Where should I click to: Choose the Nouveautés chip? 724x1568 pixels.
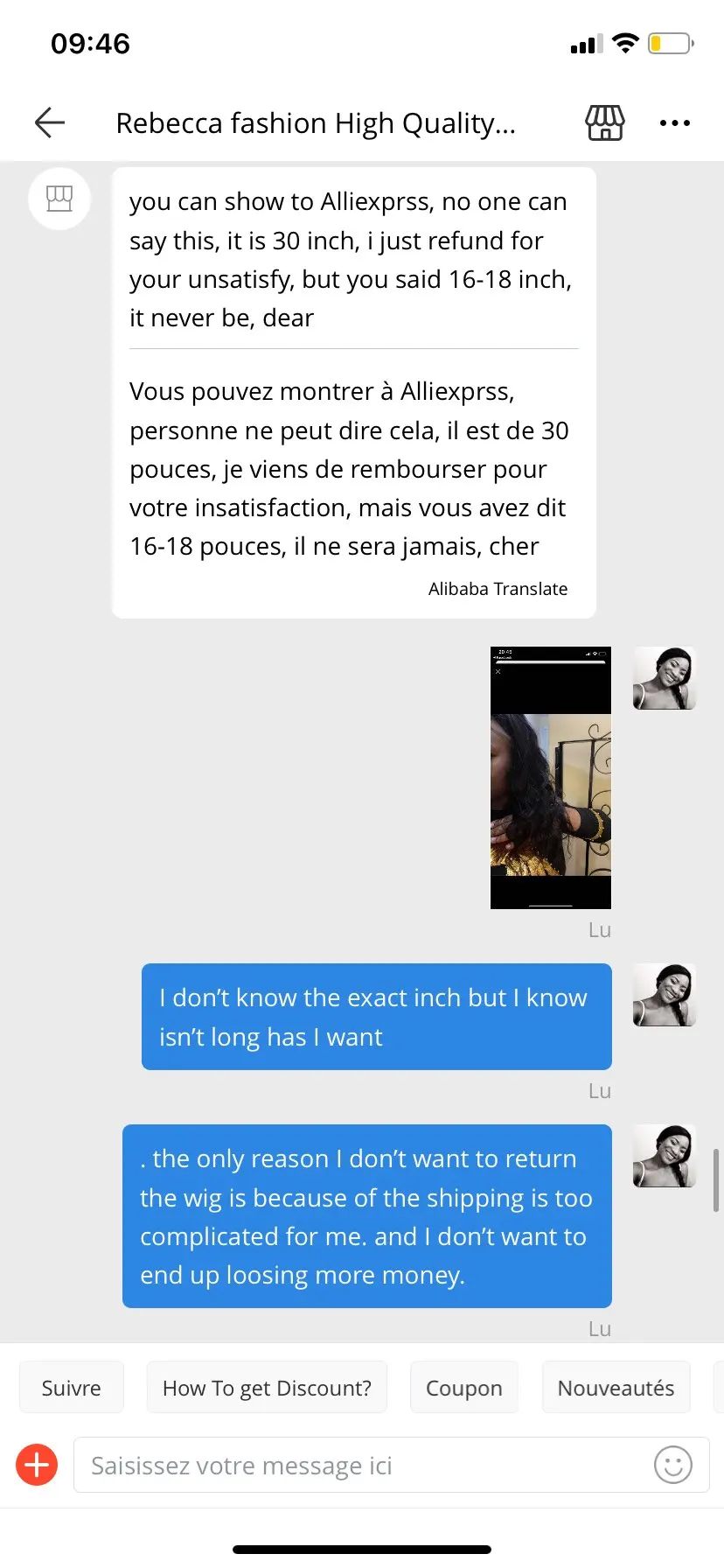(x=616, y=1388)
